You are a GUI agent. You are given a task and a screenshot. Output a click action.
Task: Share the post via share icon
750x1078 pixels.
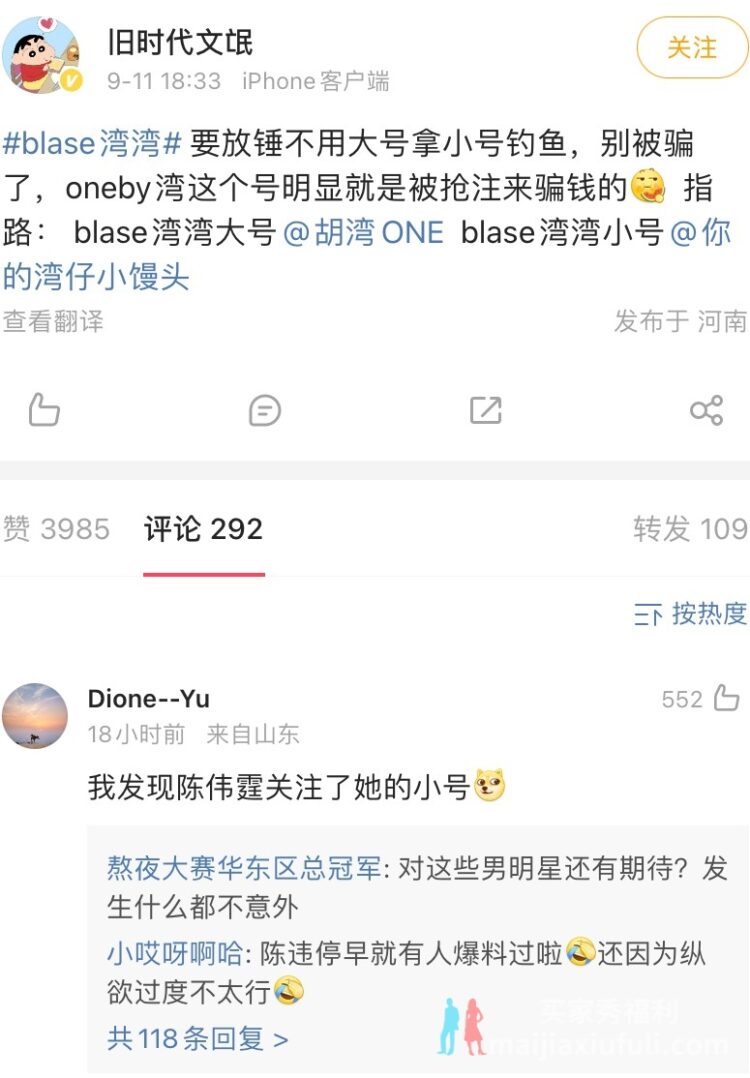706,410
